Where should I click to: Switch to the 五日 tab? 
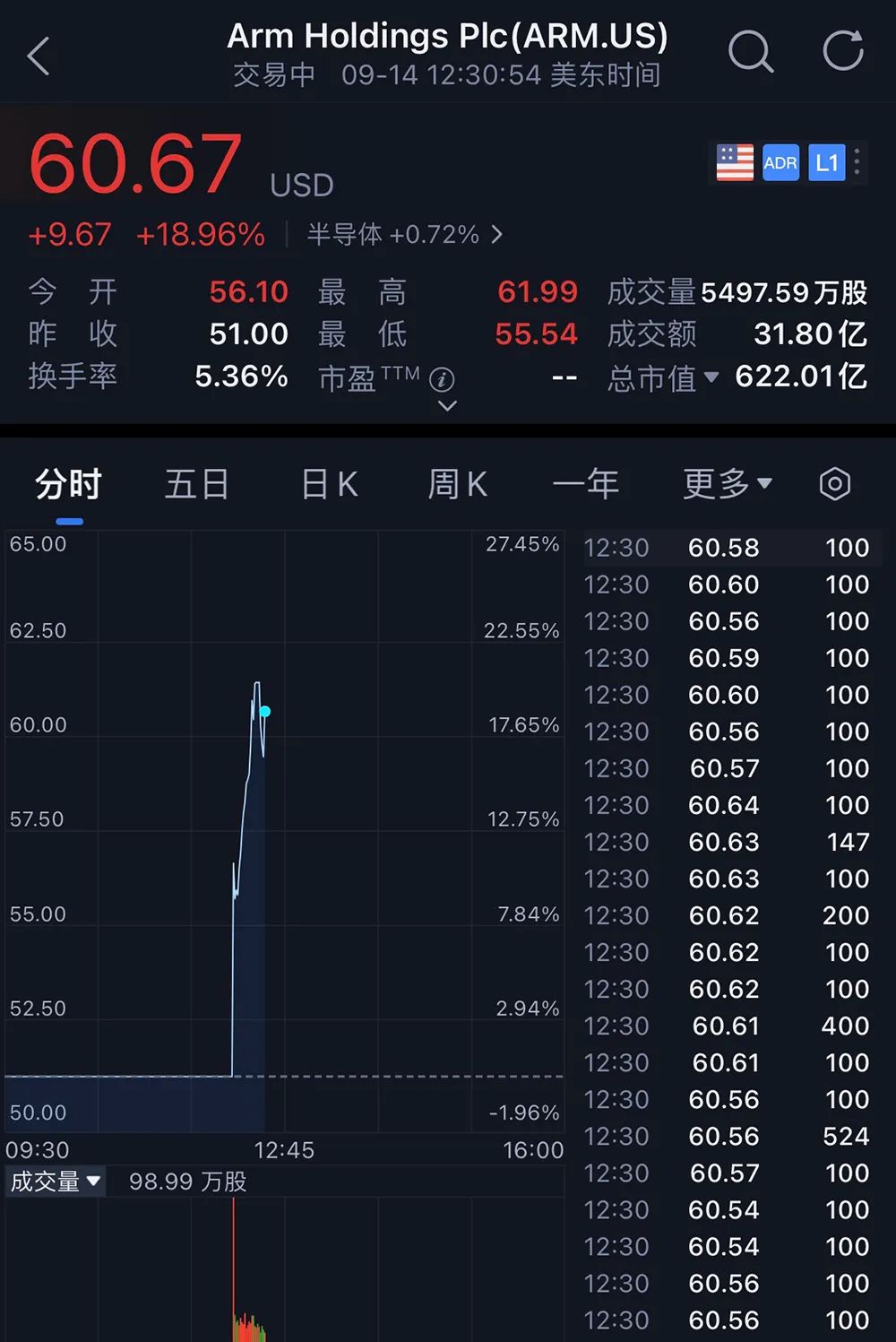[x=196, y=483]
